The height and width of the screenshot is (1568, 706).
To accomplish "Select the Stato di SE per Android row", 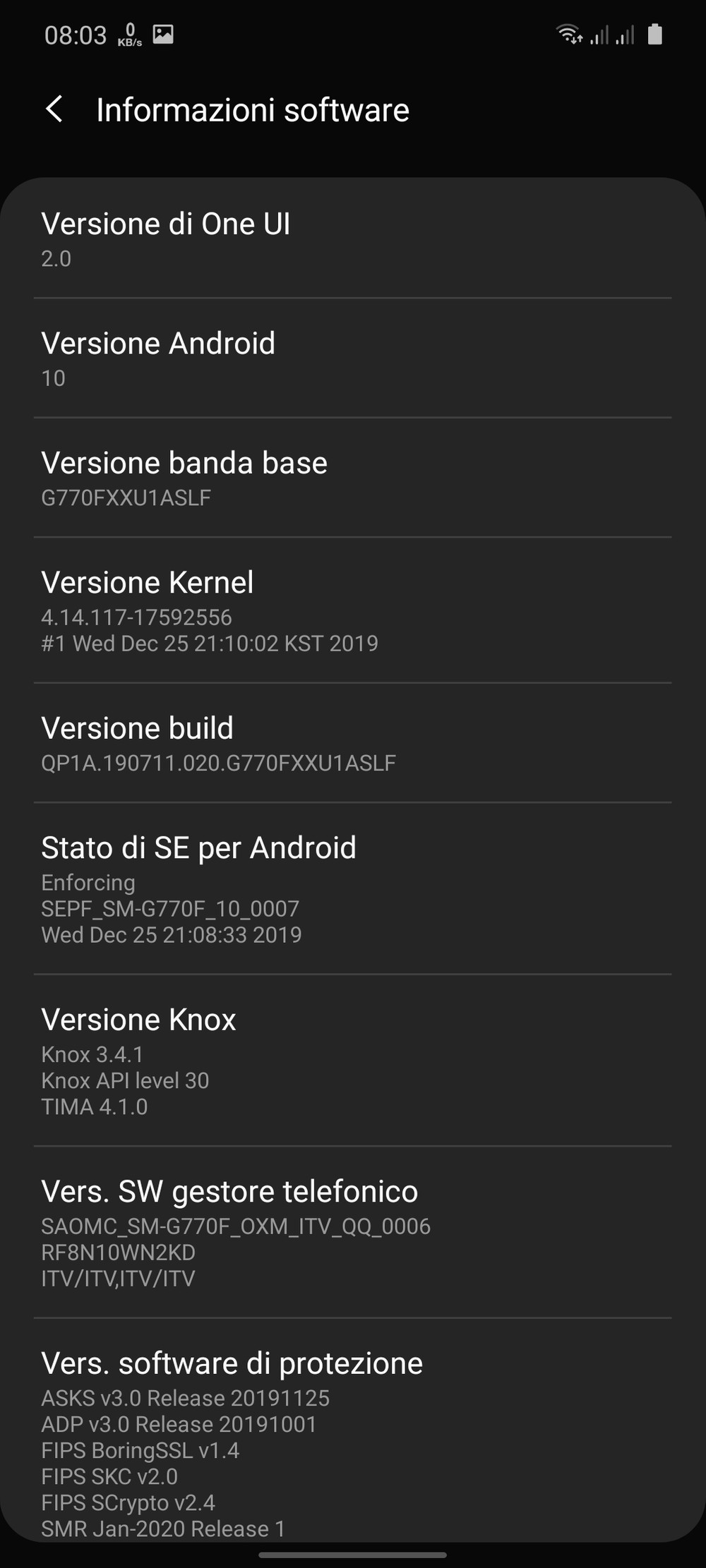I will click(353, 888).
